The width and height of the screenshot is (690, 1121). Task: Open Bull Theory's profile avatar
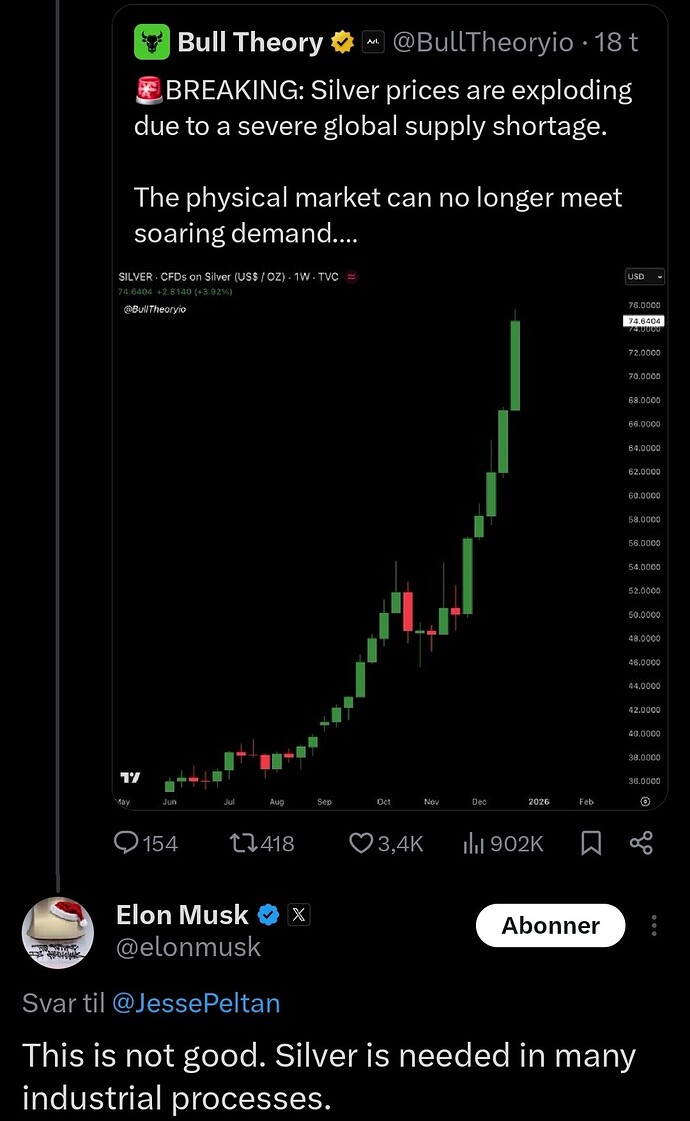152,42
